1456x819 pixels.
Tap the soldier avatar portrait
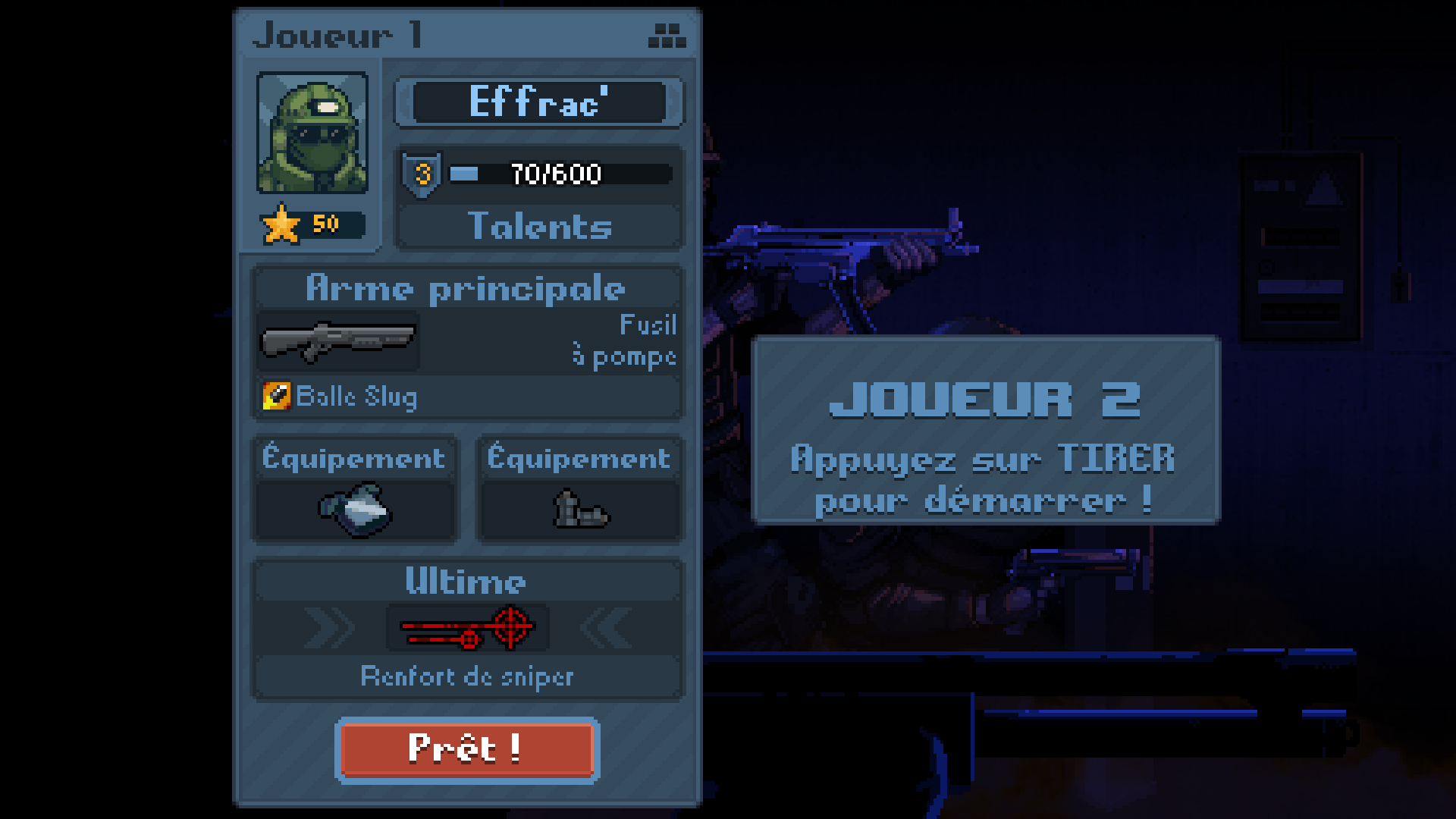312,133
